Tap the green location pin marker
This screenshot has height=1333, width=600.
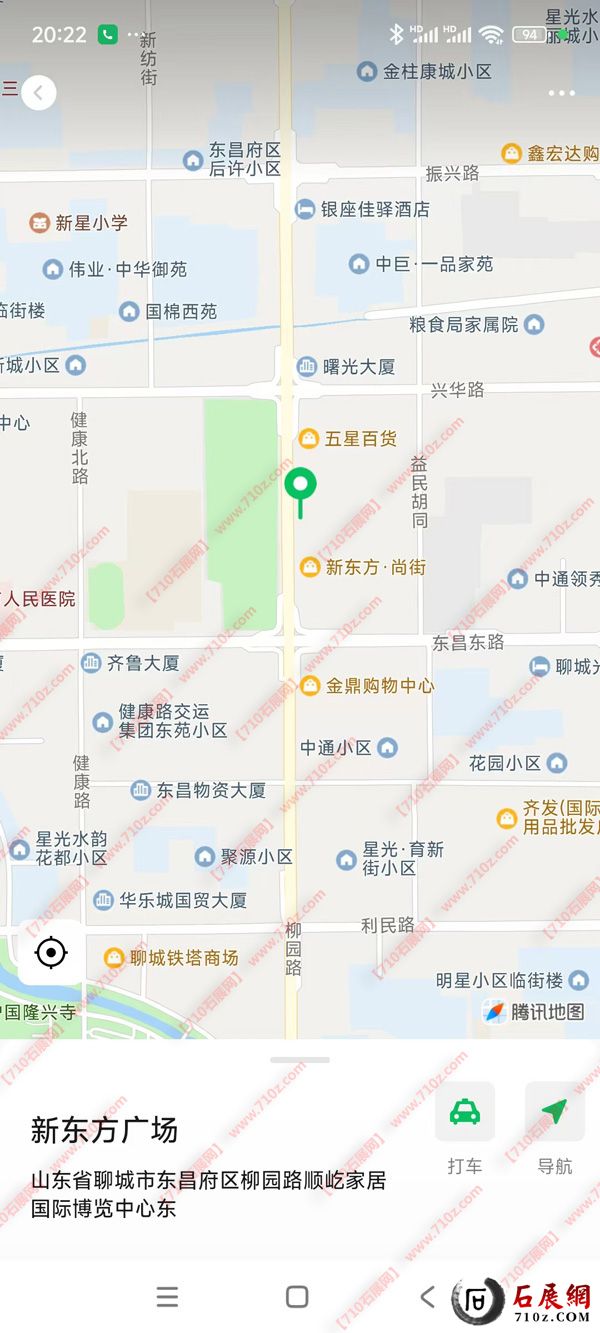[x=300, y=487]
